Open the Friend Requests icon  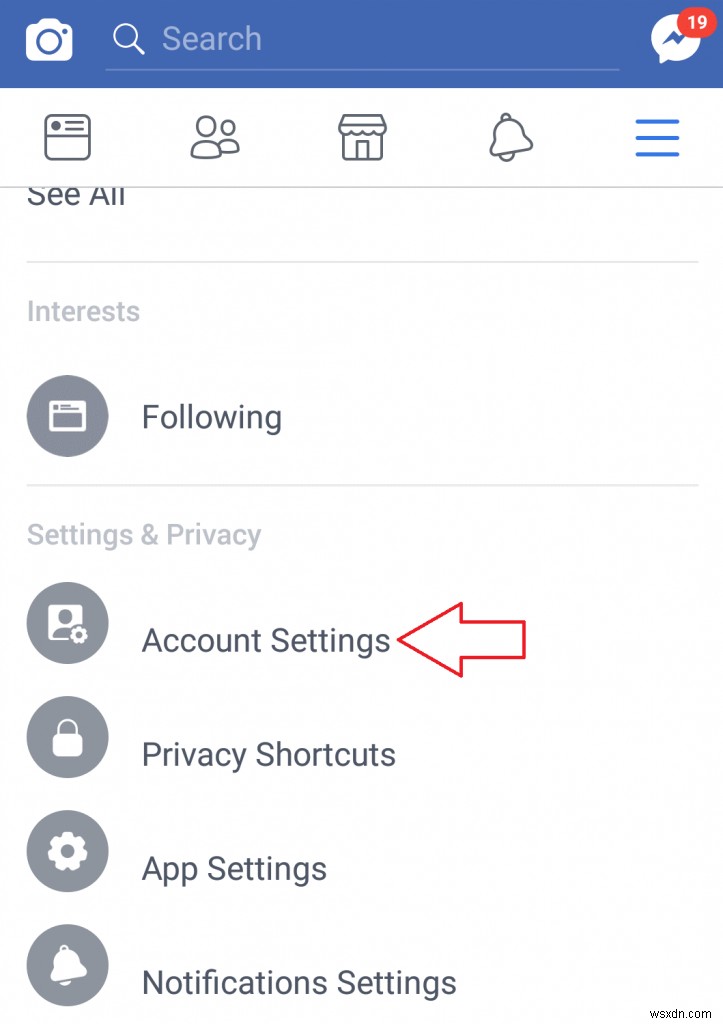(214, 137)
